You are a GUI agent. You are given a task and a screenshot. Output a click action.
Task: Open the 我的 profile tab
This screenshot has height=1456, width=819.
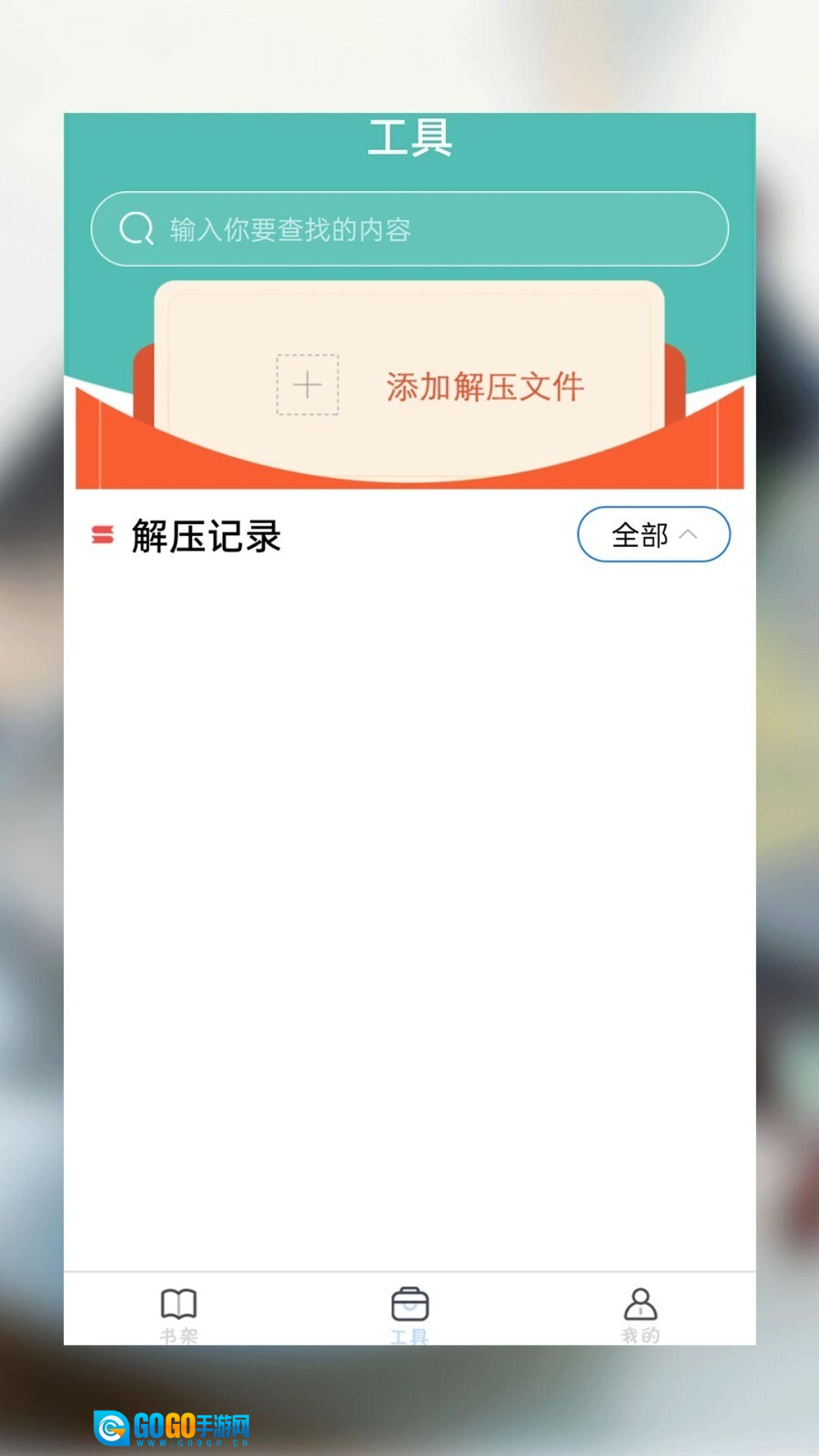pos(641,1311)
